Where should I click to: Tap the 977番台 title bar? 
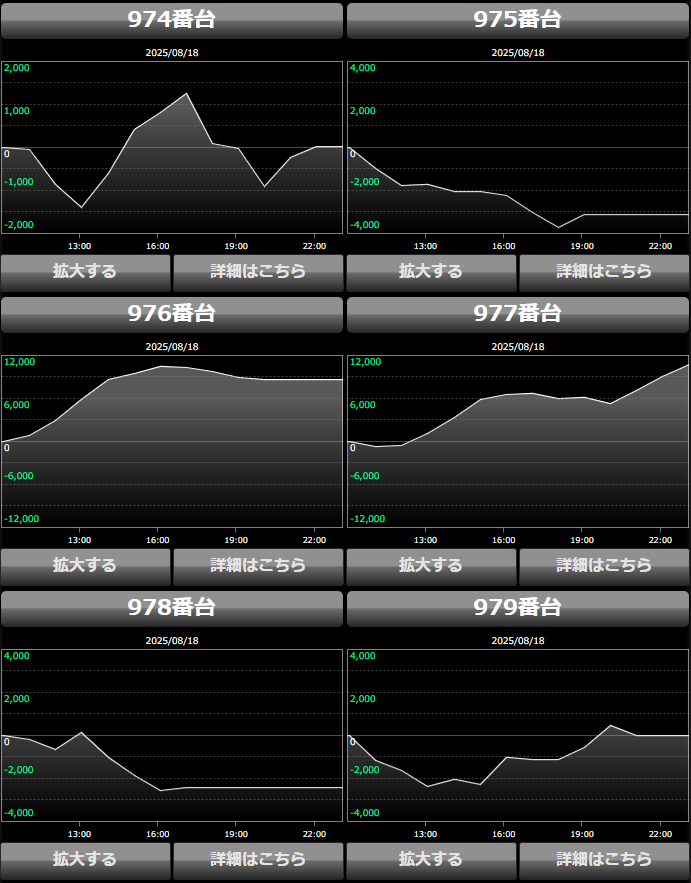pyautogui.click(x=518, y=314)
